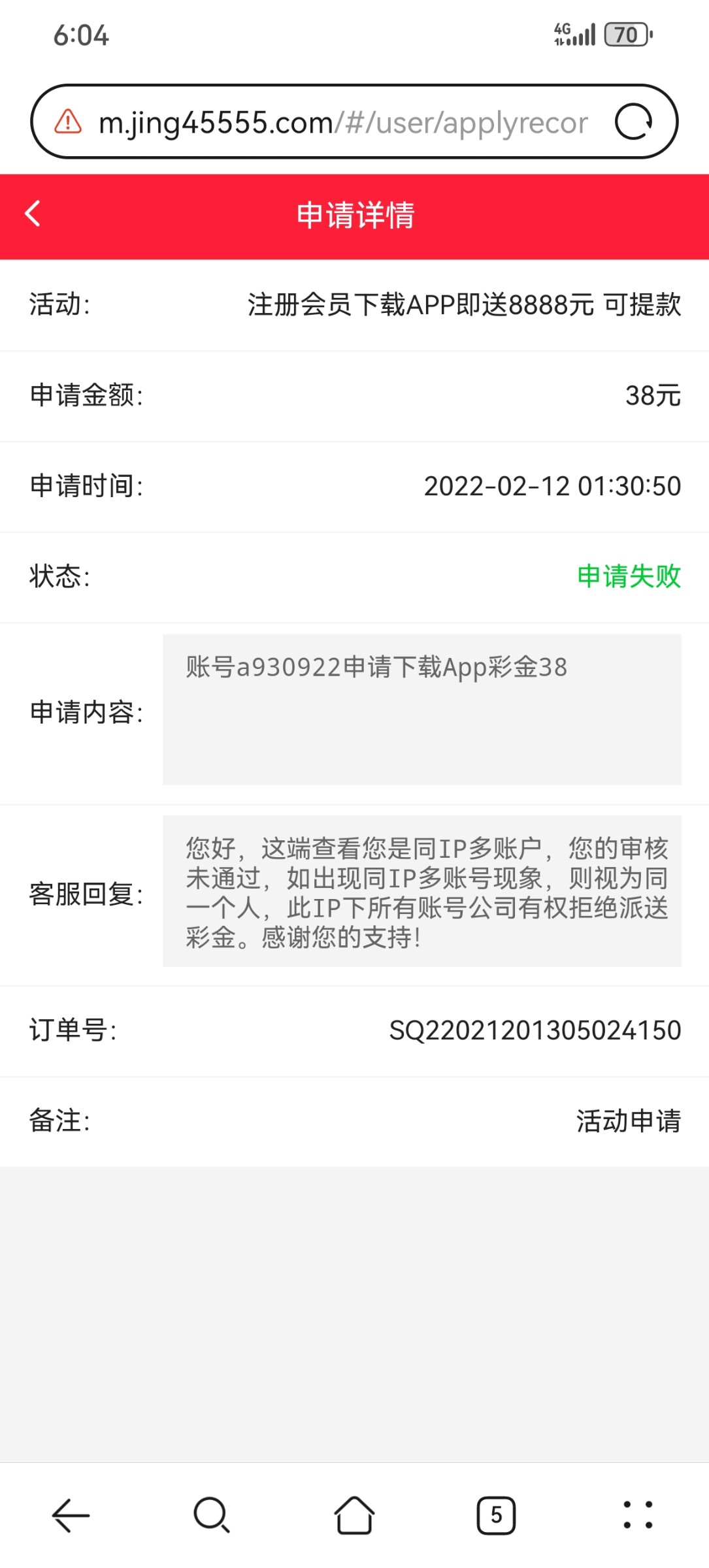Tap the browser address bar URL
The height and width of the screenshot is (1568, 709).
343,123
